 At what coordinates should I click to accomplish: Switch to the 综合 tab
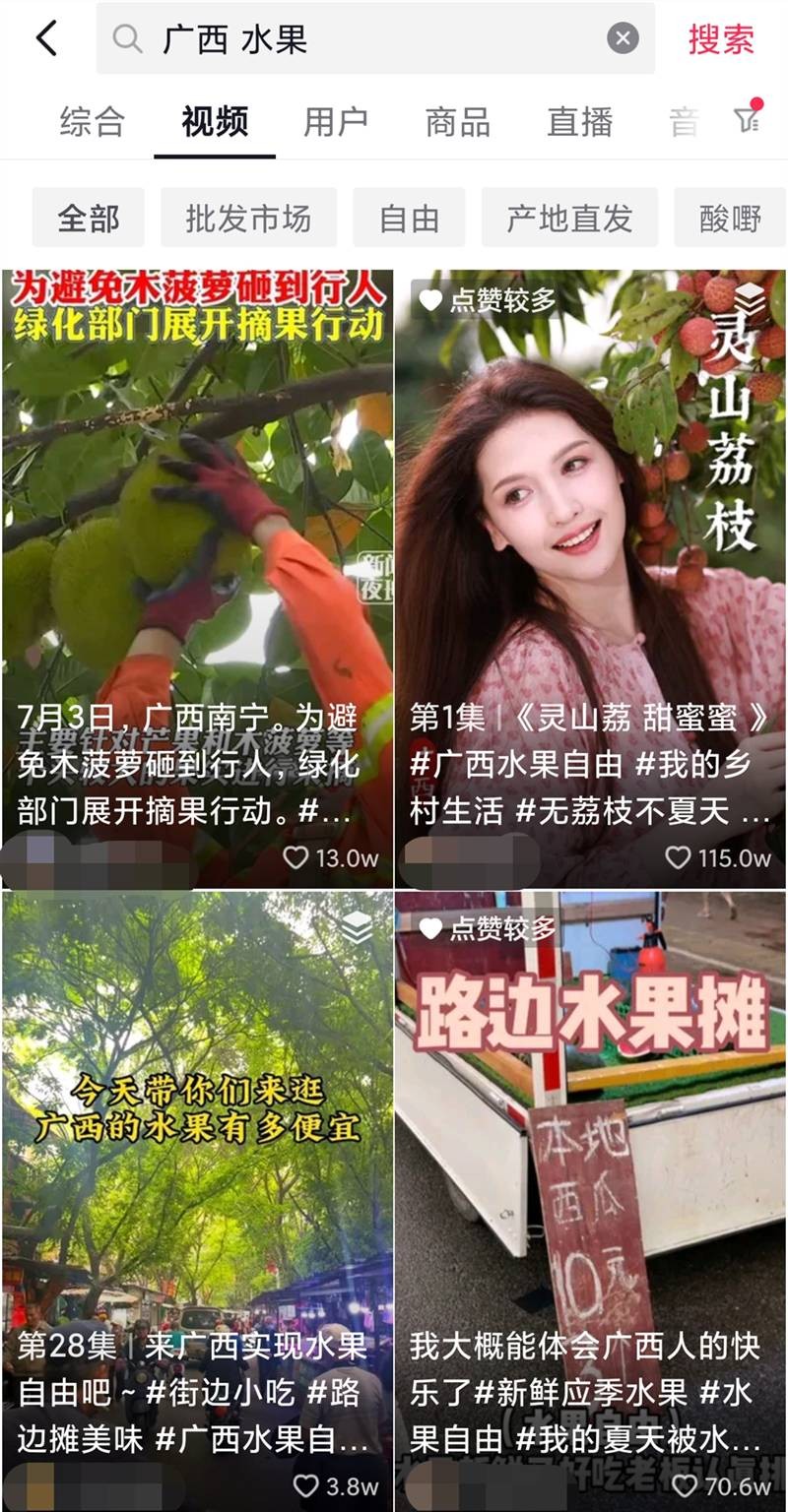93,122
